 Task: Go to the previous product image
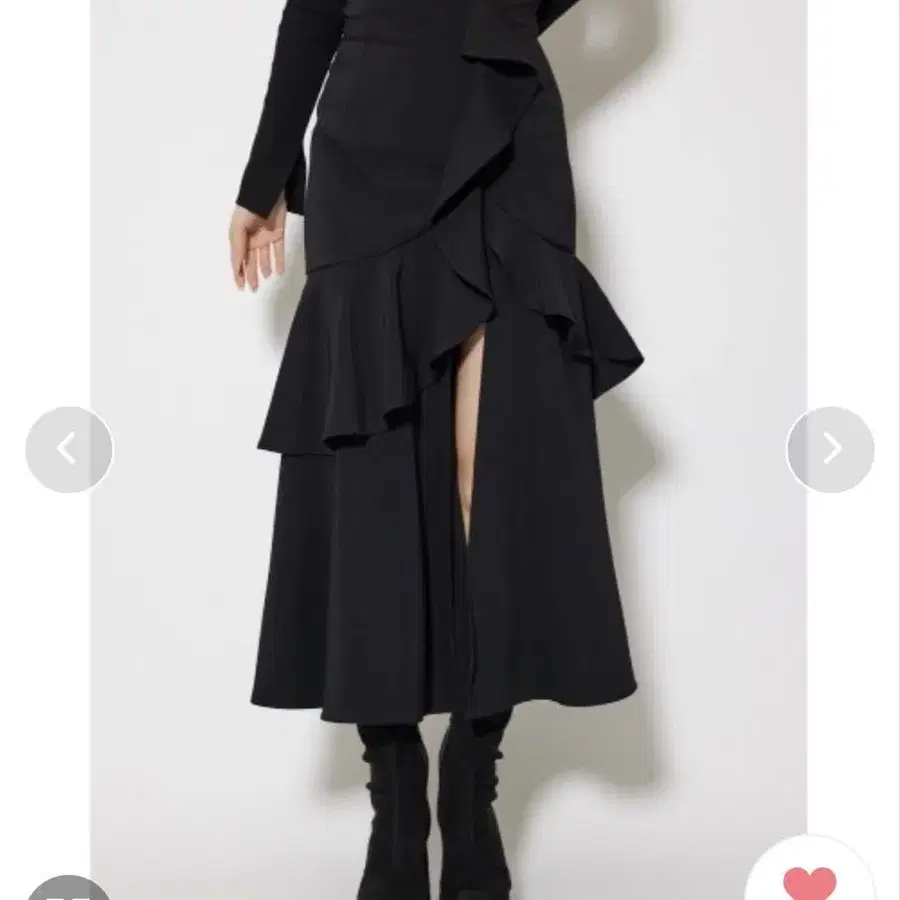coord(69,450)
